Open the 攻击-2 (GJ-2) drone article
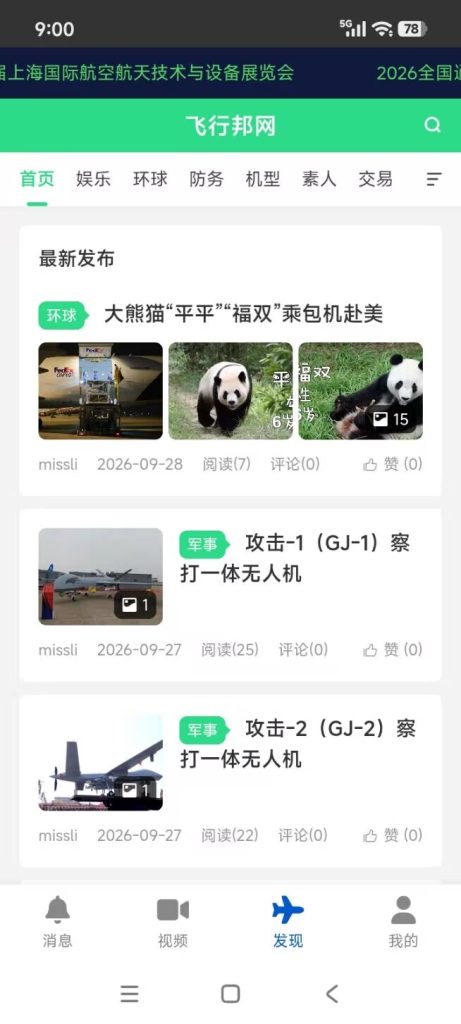 (298, 743)
